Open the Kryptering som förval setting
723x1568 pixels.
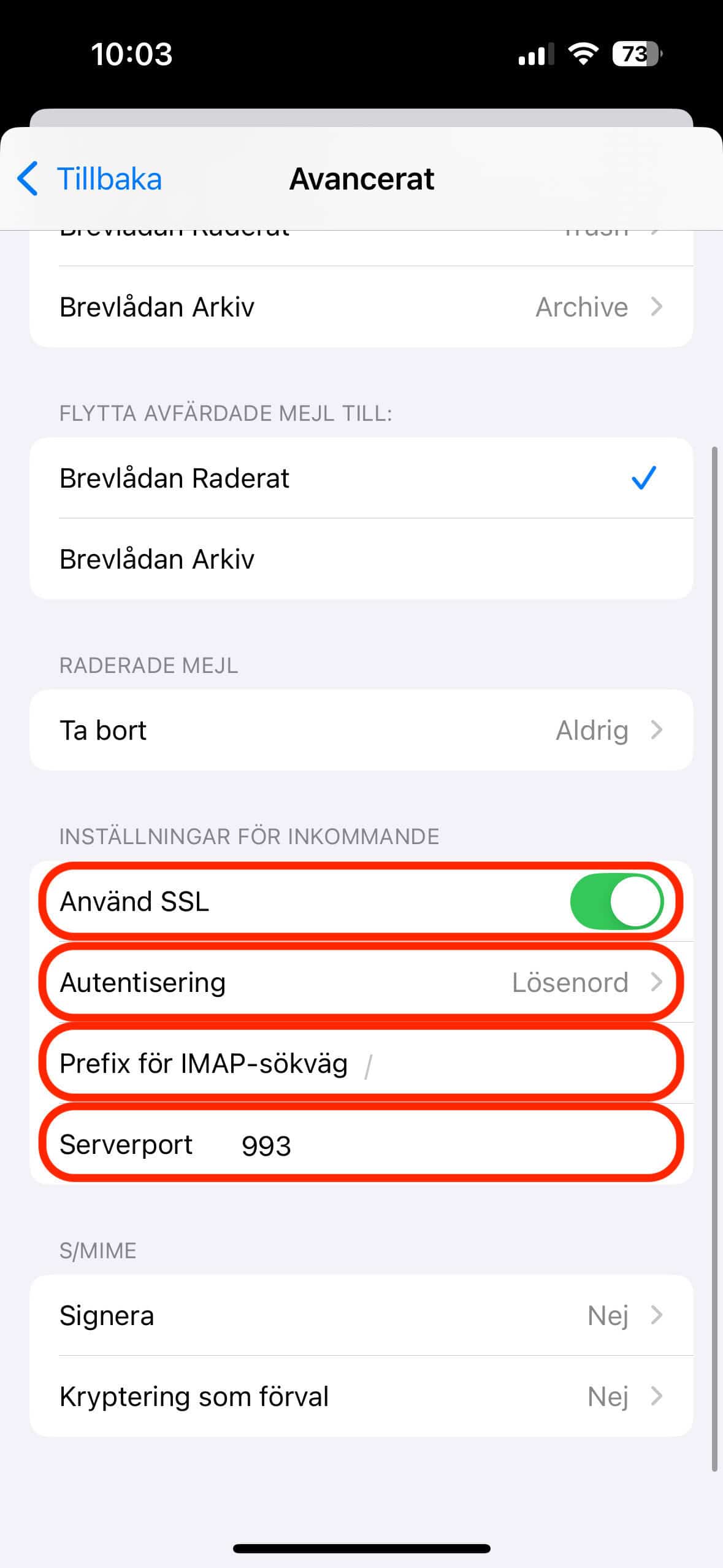point(361,1396)
